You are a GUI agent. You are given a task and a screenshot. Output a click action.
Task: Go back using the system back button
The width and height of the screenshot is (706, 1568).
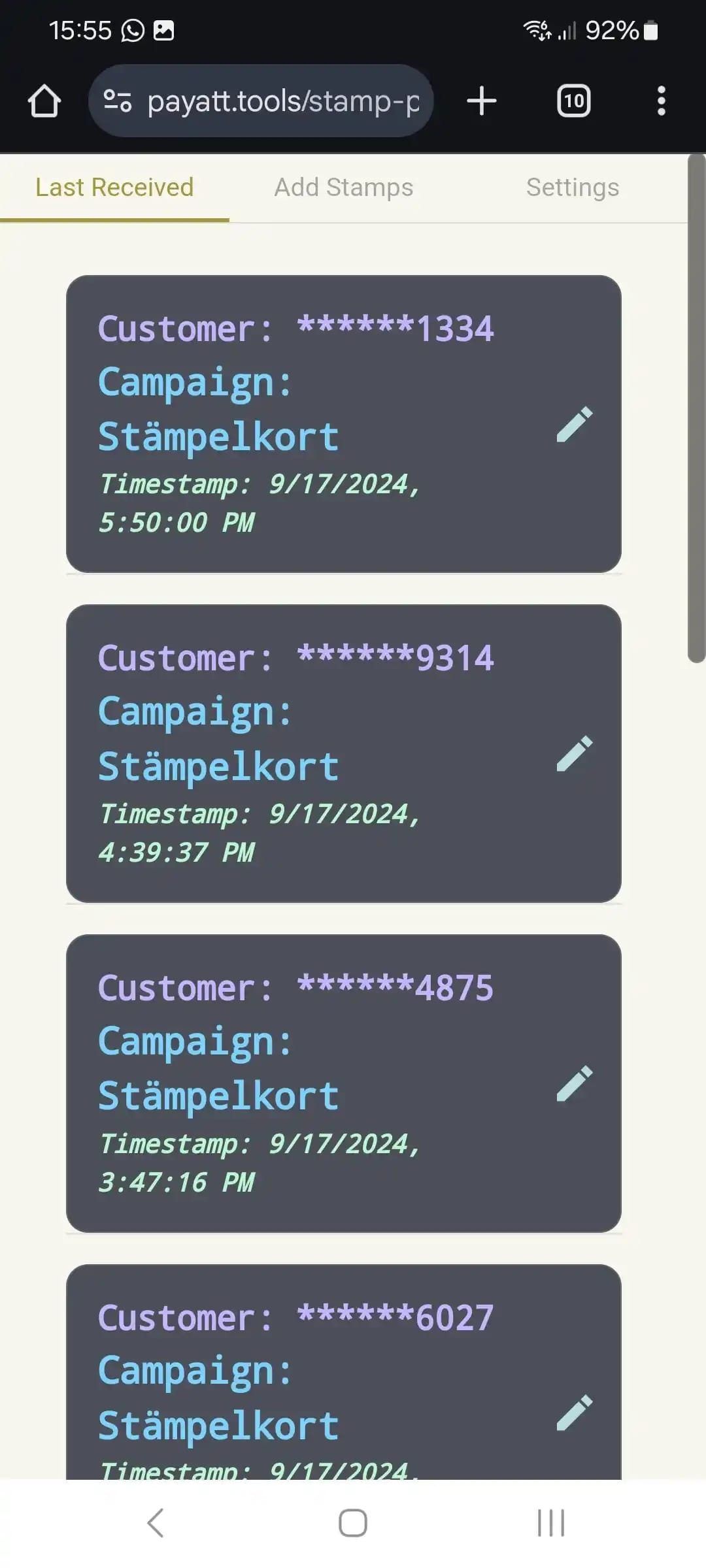tap(156, 1523)
